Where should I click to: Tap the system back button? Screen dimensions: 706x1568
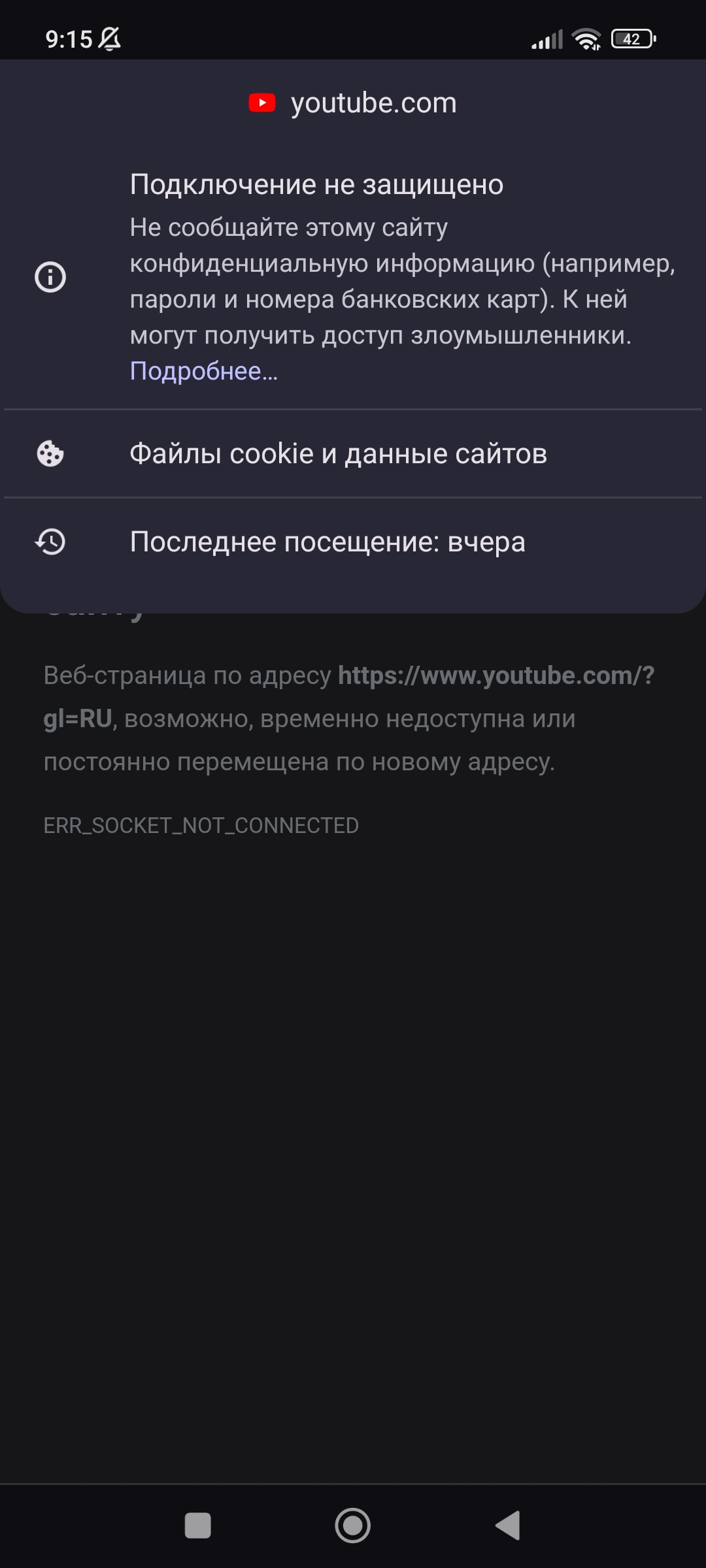tap(508, 1526)
